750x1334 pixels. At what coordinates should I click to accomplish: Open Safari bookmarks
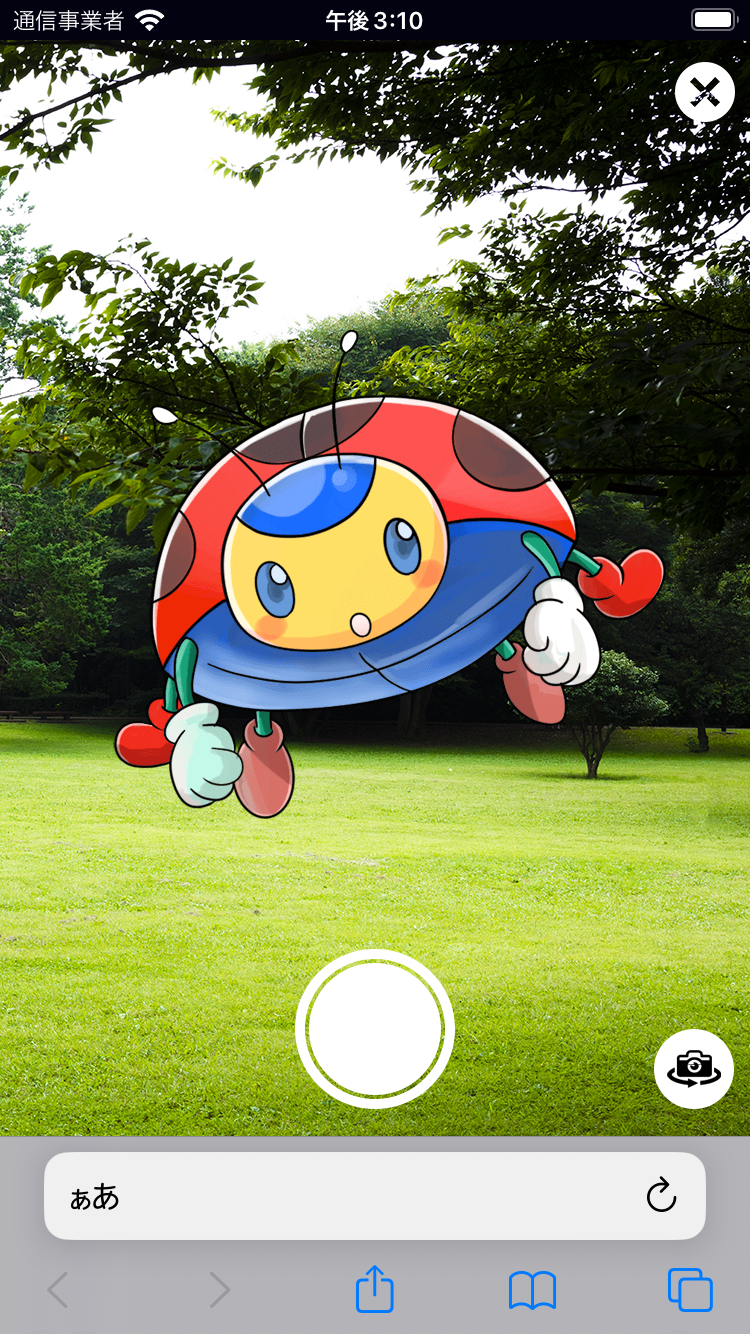point(532,1290)
